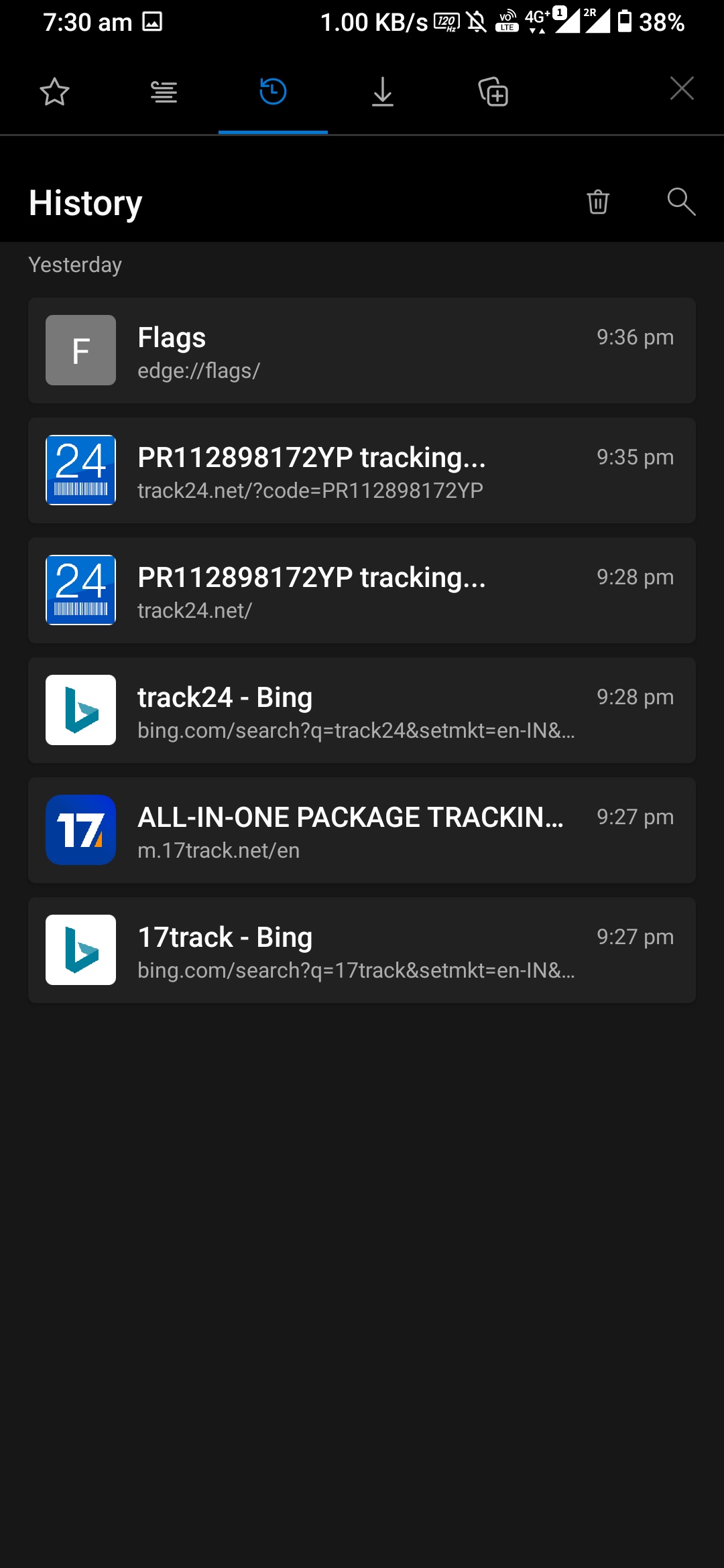Open the ALL-IN-ONE PACKAGE TRACKING entry

362,830
